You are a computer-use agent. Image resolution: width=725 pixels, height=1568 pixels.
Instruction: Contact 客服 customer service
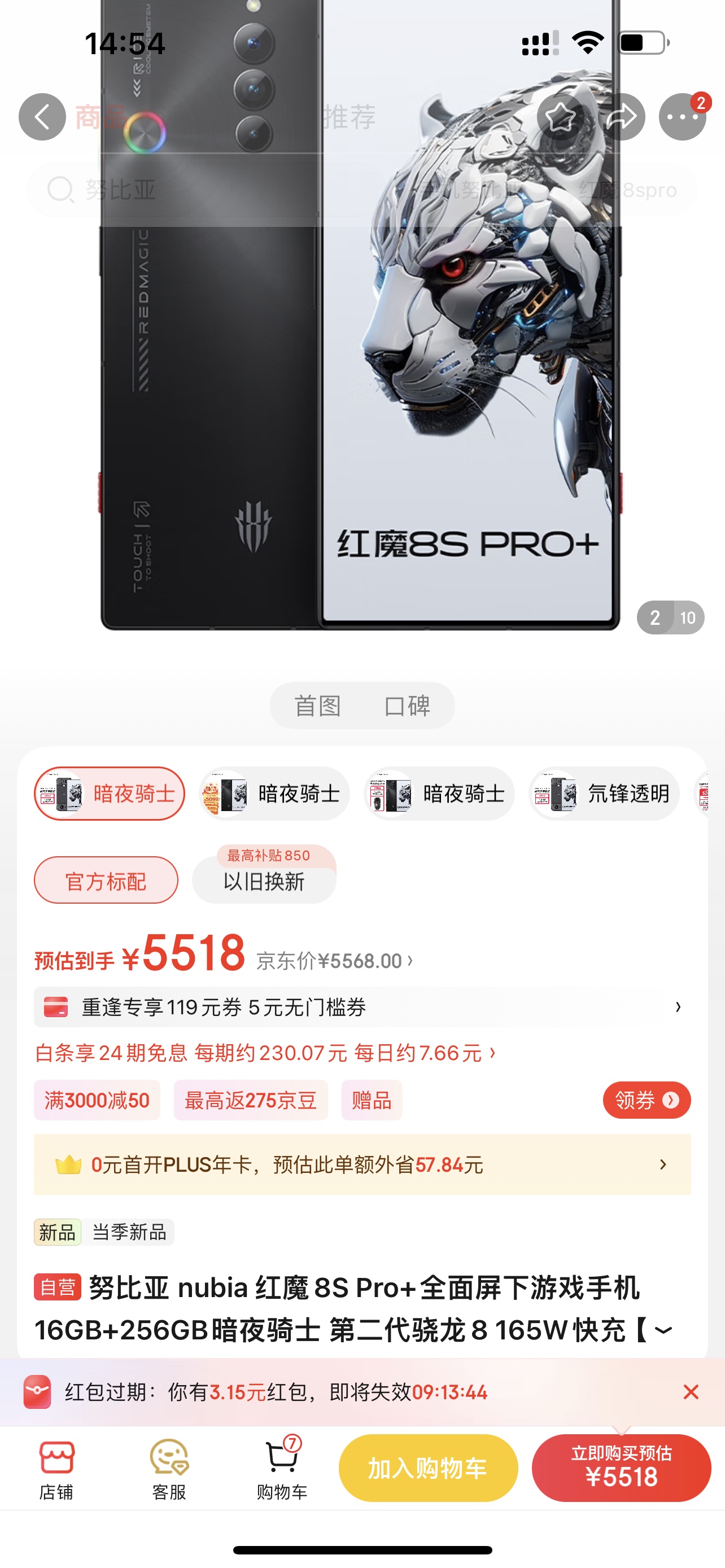click(x=169, y=1469)
